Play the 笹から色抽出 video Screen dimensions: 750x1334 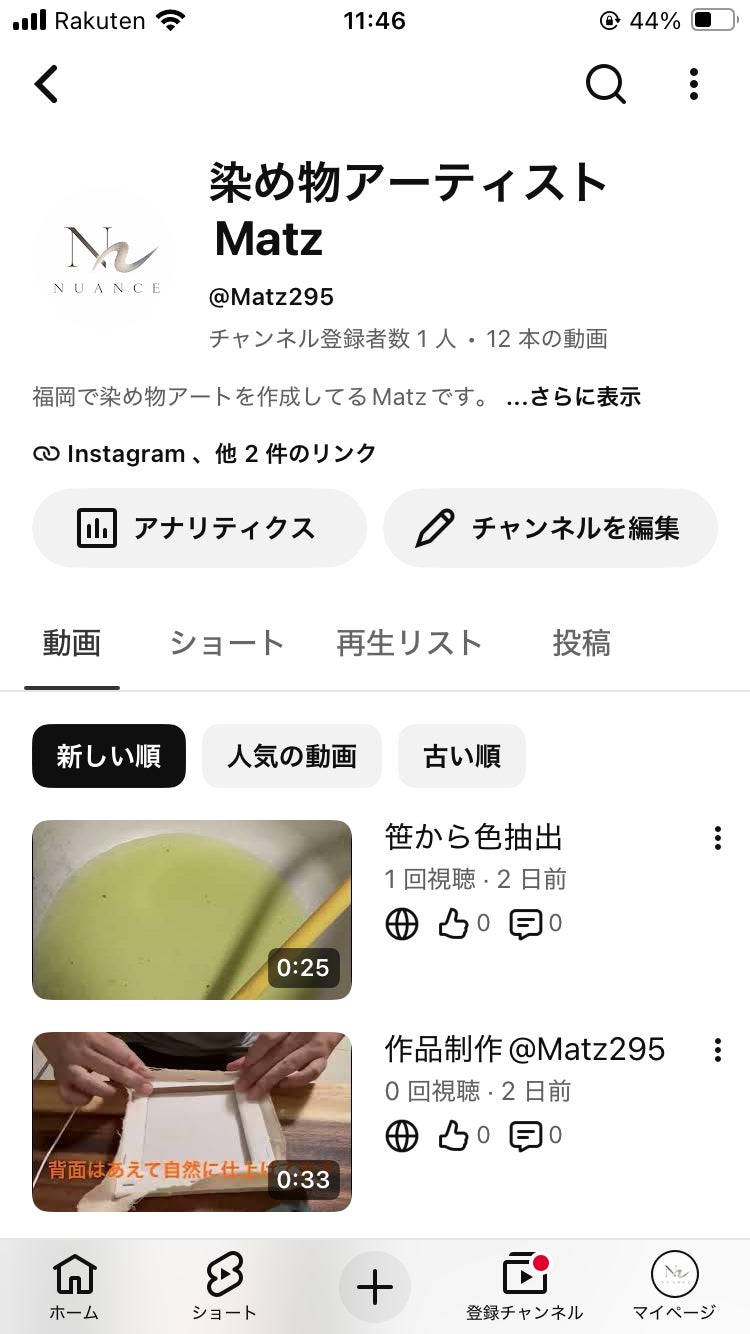(192, 910)
